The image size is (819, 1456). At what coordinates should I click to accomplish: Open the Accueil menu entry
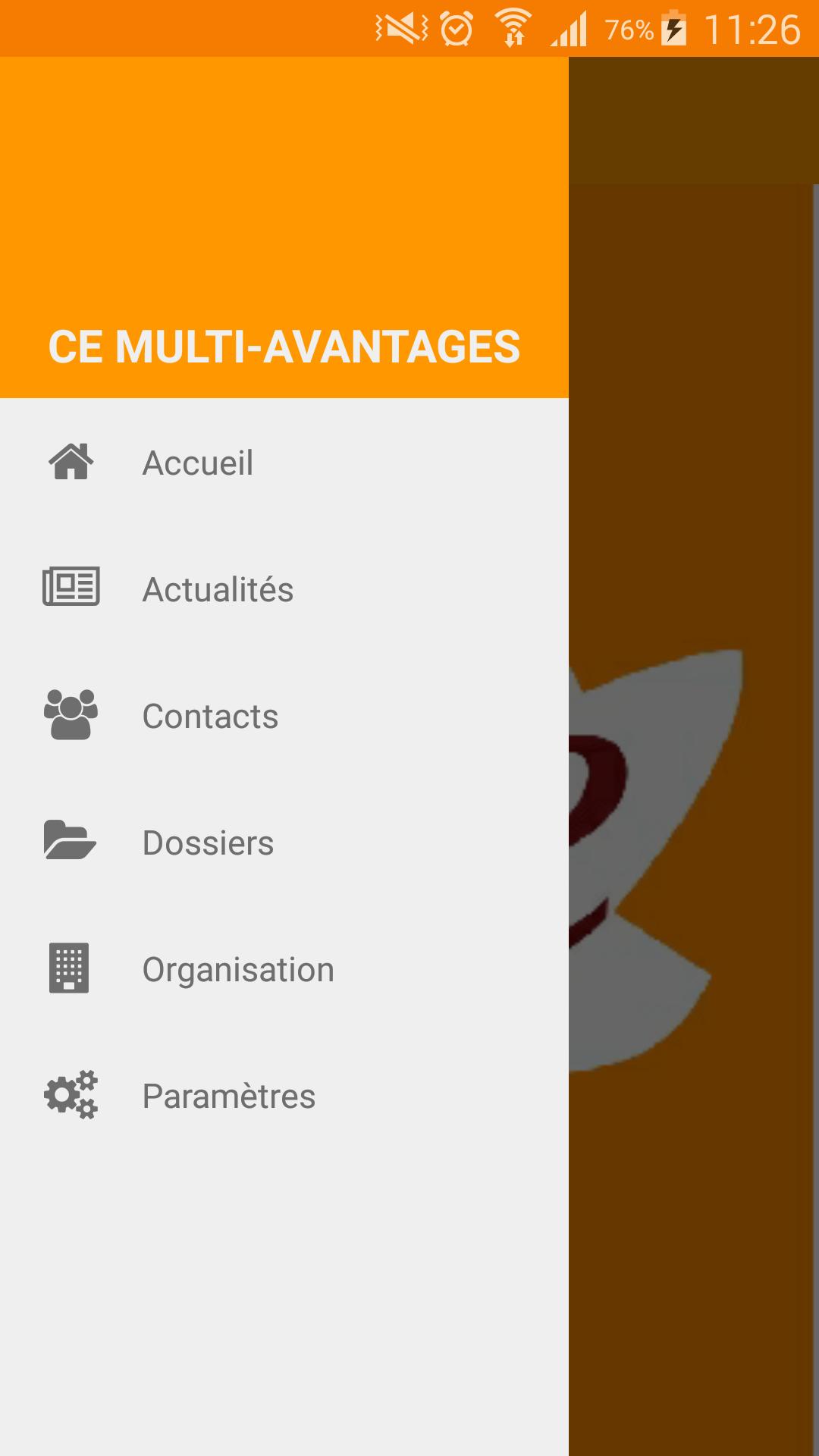[x=199, y=463]
